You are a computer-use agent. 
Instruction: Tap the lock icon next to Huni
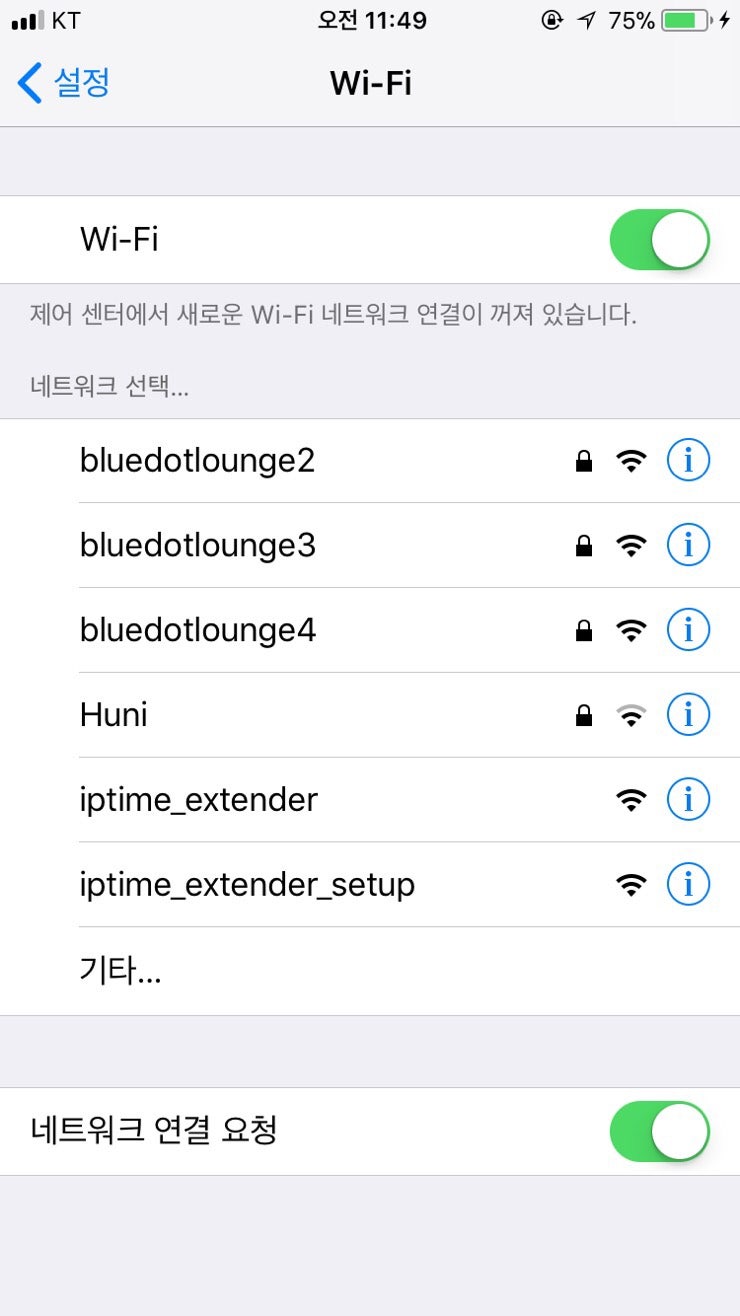pos(582,714)
